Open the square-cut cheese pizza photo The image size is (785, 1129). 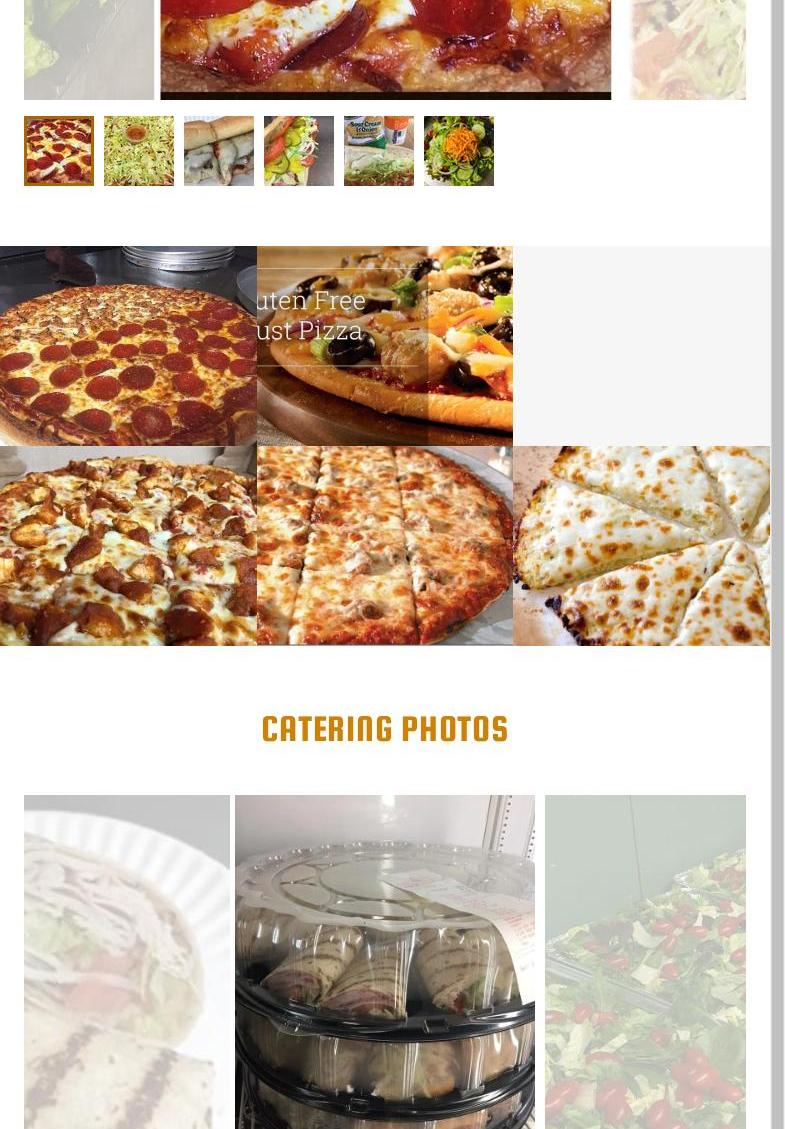(385, 546)
